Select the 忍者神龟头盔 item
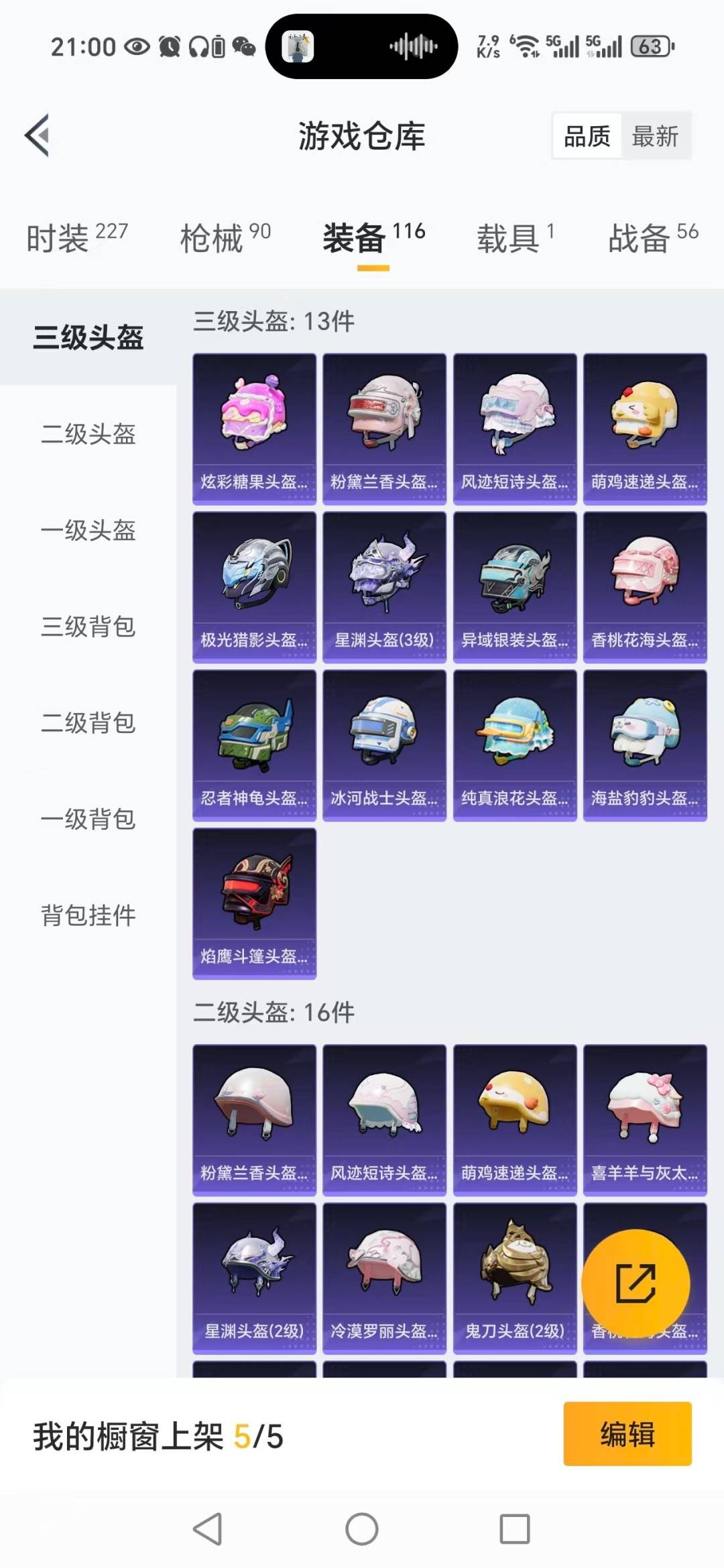The image size is (724, 1568). click(x=253, y=744)
